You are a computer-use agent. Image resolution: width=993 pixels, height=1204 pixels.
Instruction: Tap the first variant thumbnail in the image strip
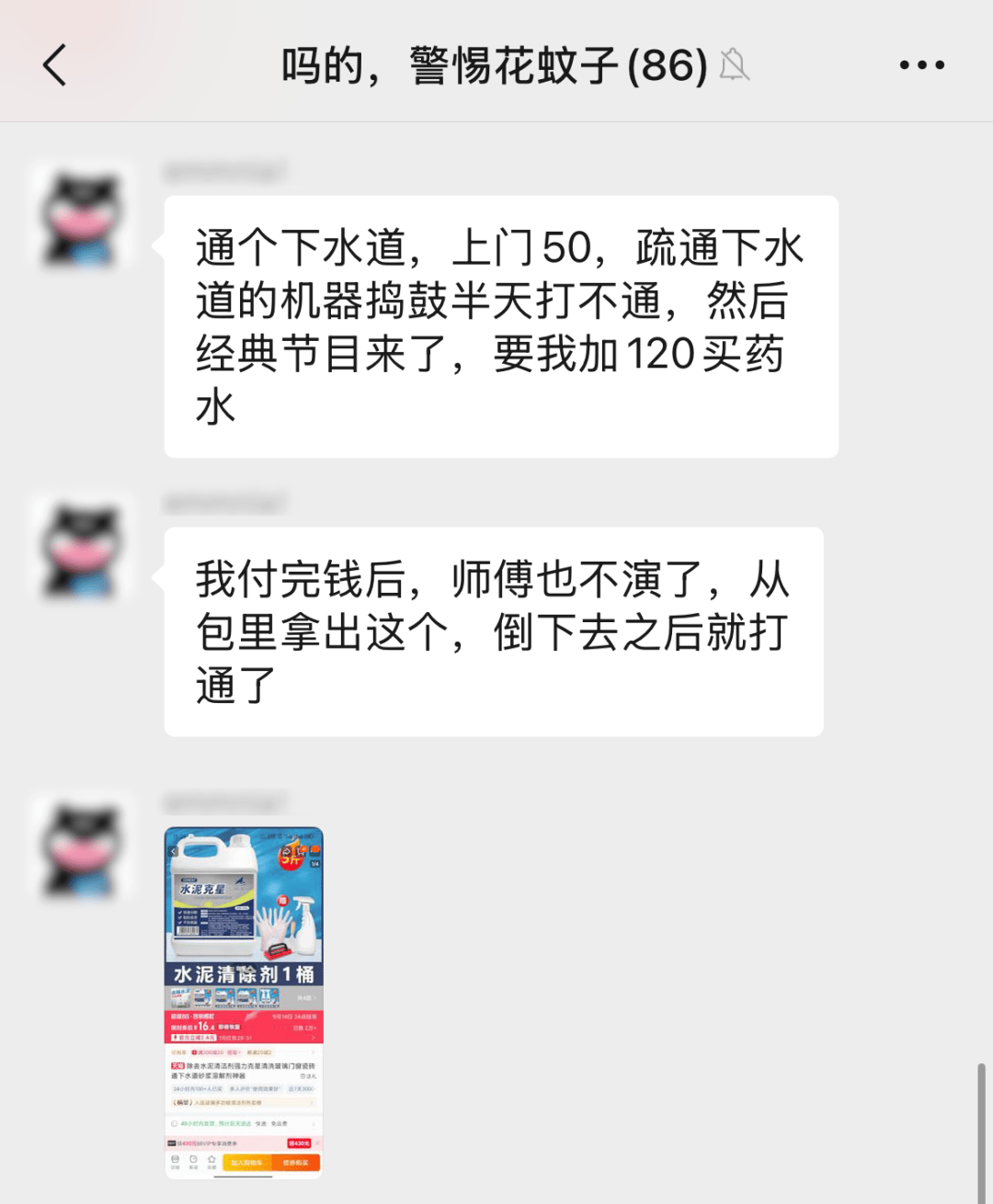click(x=178, y=997)
